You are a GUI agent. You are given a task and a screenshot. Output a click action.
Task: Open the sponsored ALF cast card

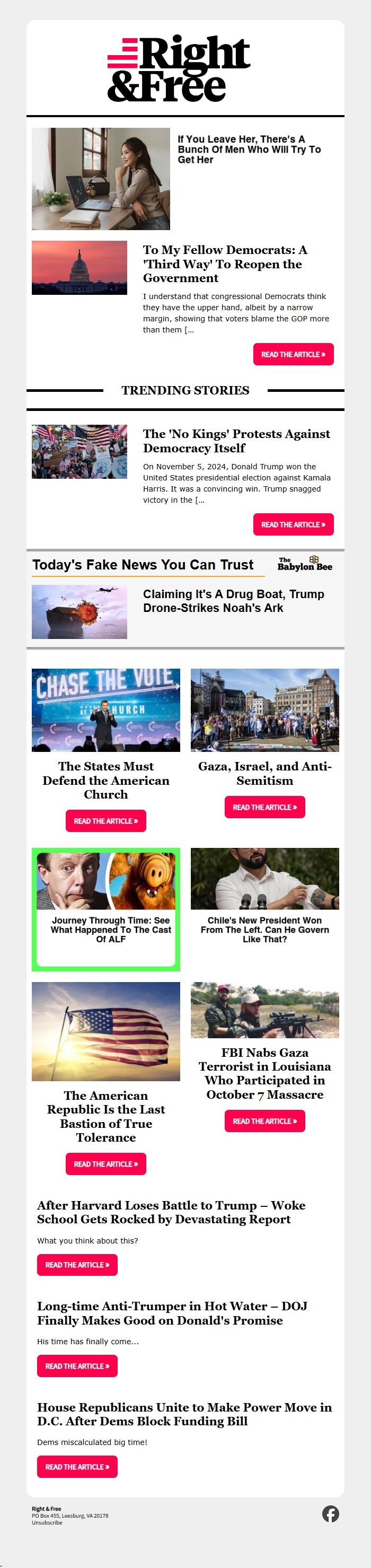[106, 909]
